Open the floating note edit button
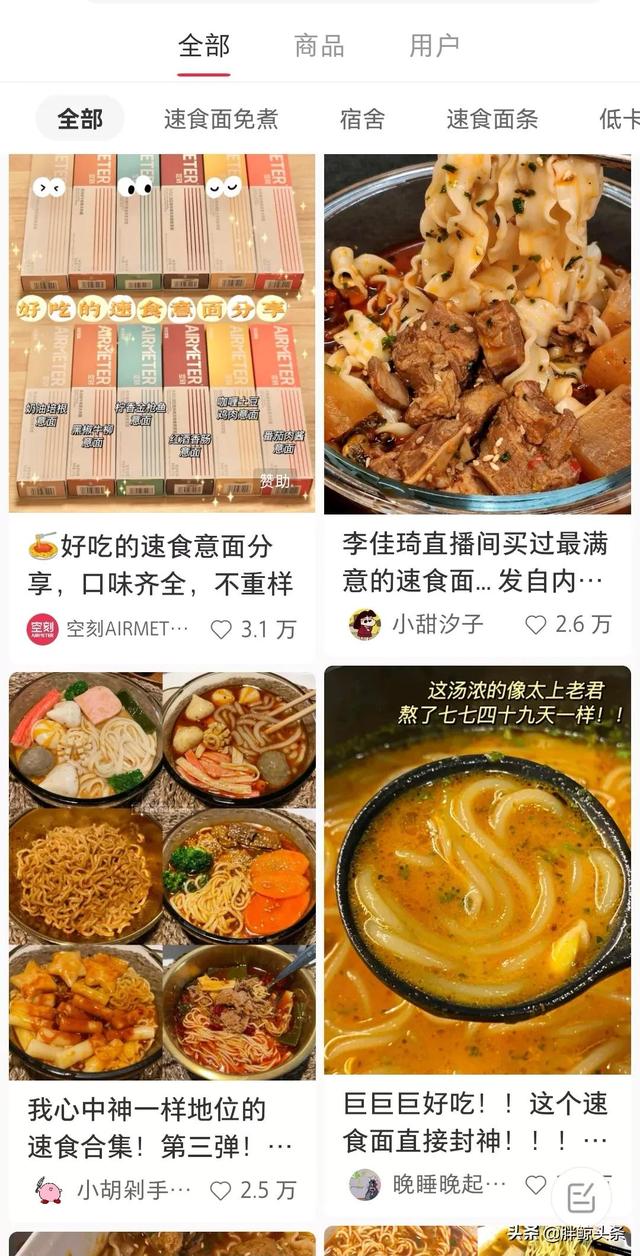 click(581, 1197)
